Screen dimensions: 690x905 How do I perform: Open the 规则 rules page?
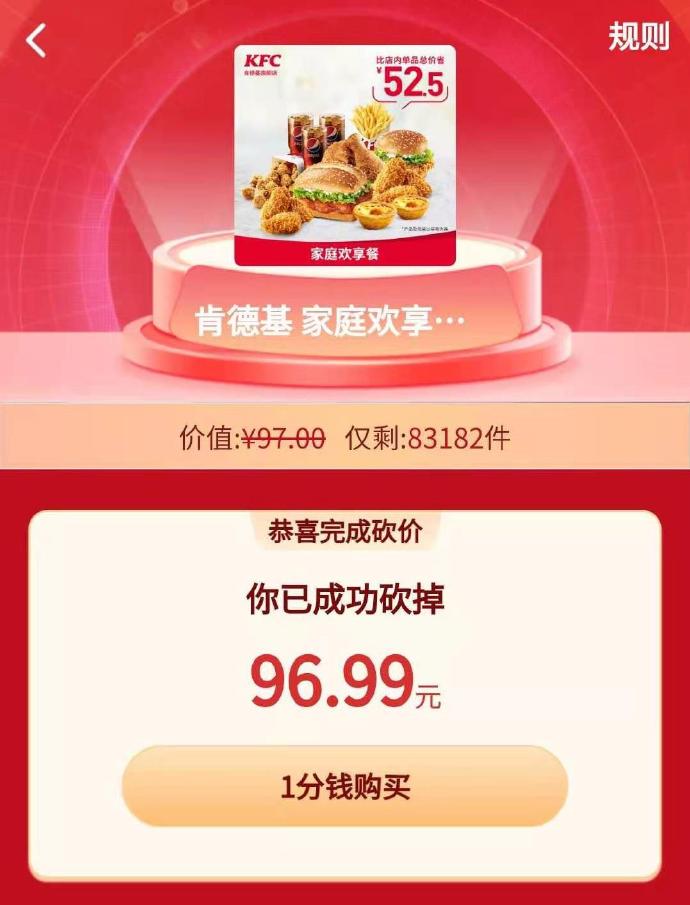638,36
